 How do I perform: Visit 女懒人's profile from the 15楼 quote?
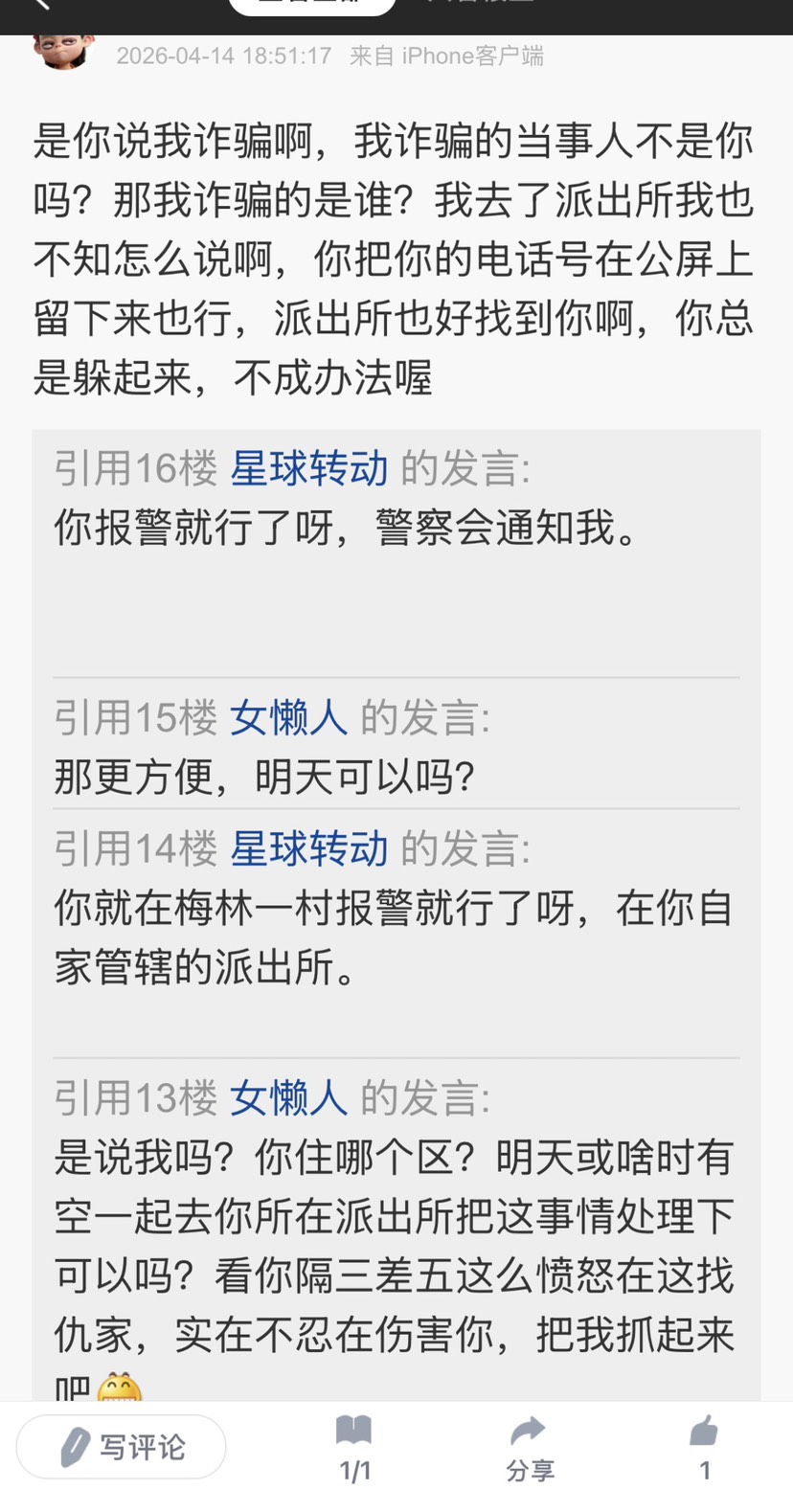289,717
